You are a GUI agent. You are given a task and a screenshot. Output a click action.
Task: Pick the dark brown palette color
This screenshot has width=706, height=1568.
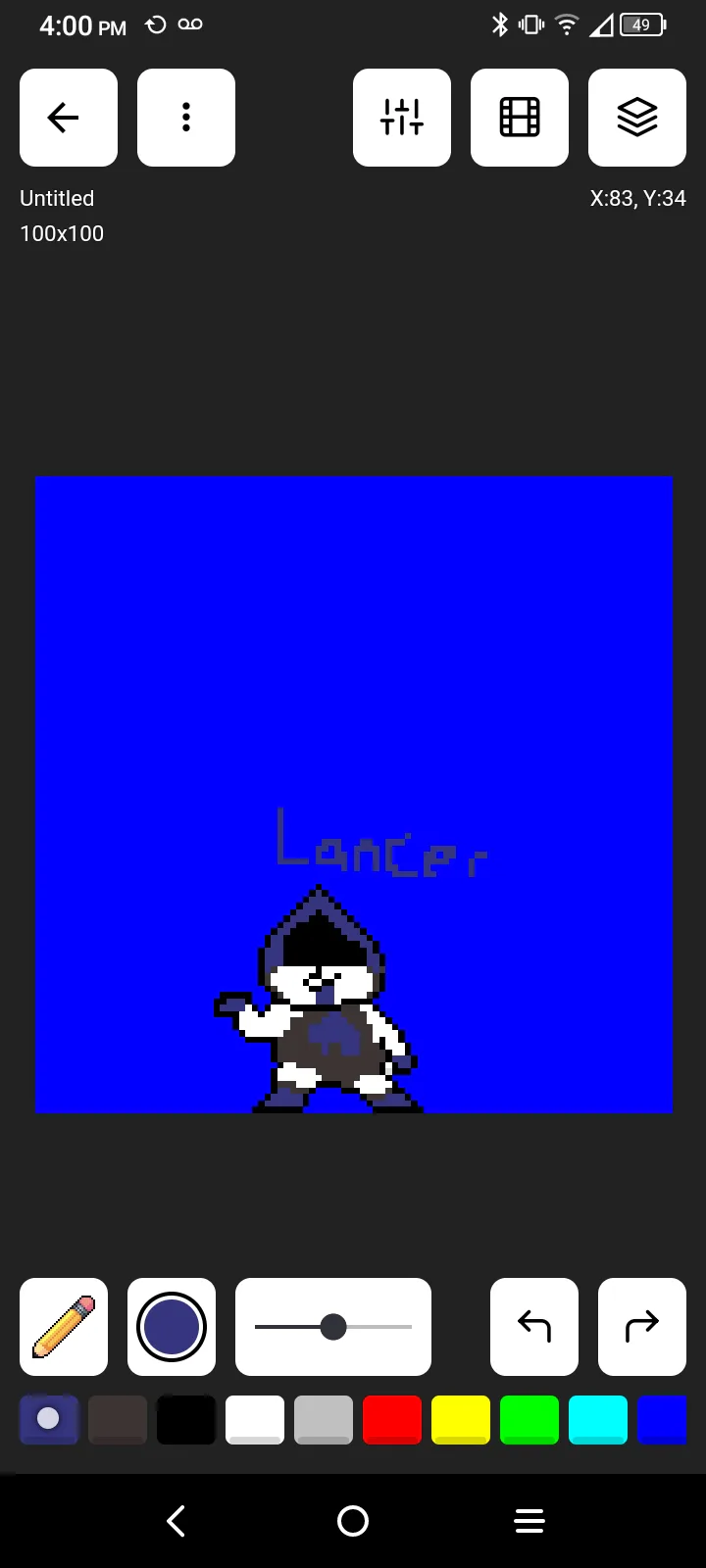click(x=118, y=1420)
